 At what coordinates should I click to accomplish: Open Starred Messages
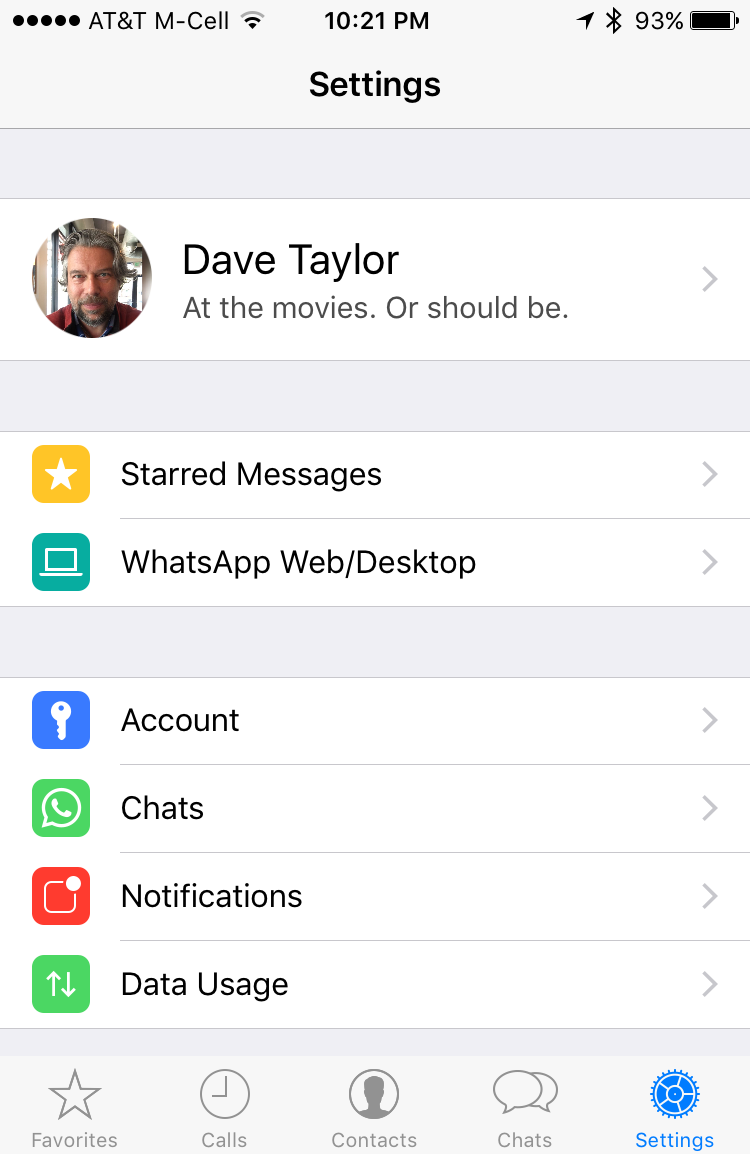click(x=375, y=474)
